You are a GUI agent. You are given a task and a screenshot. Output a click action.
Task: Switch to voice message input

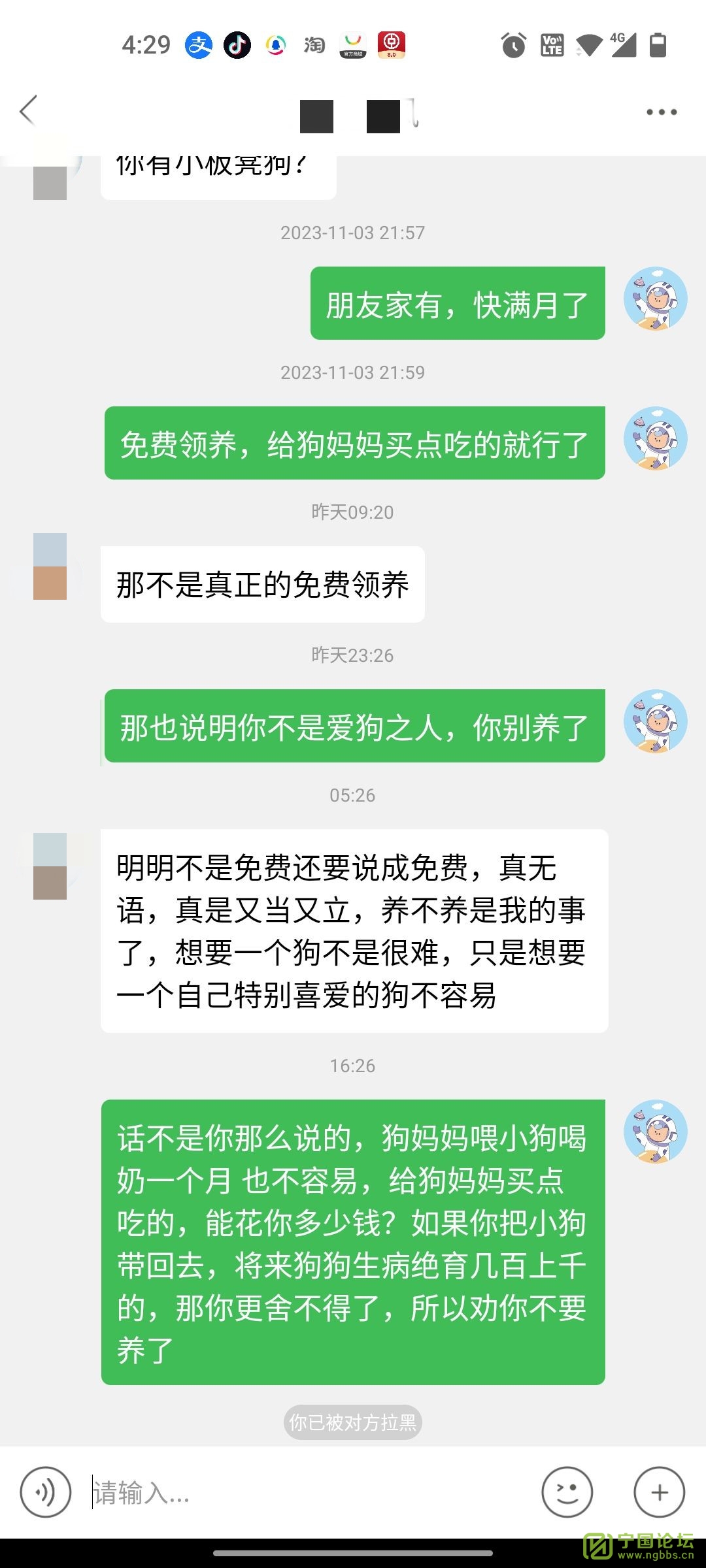pyautogui.click(x=45, y=1492)
